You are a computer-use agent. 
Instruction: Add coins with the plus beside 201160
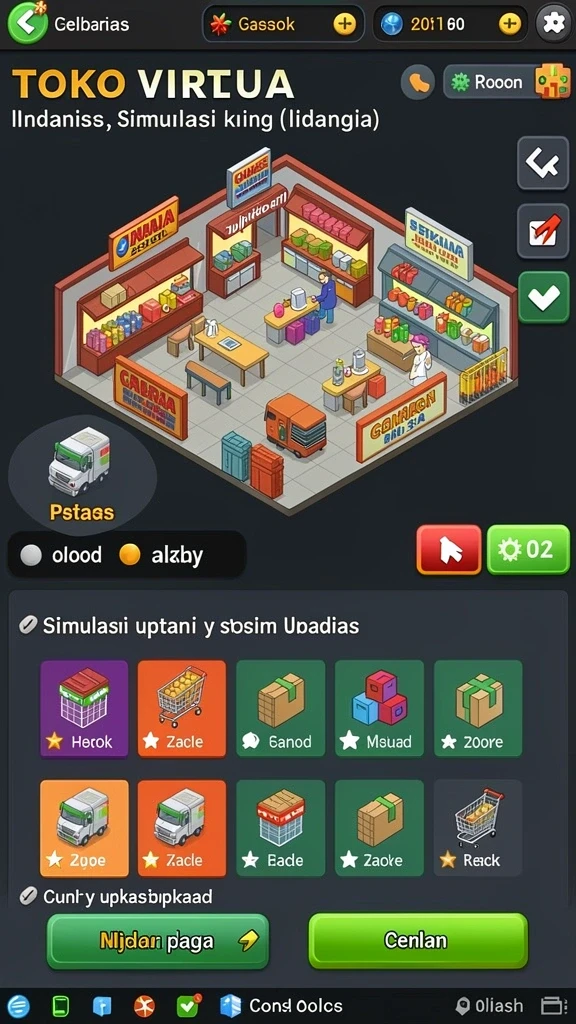coord(509,24)
